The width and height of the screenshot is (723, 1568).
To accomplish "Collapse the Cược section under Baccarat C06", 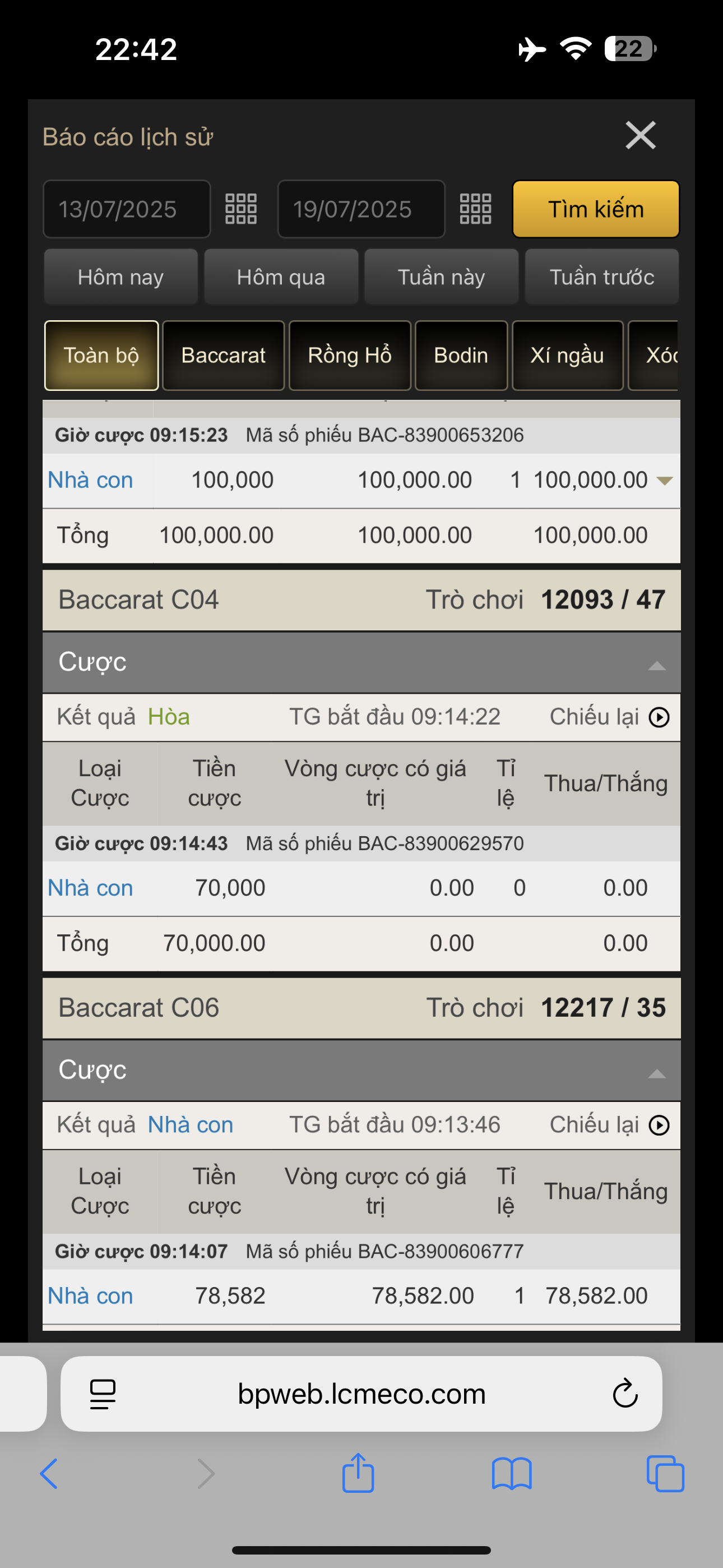I will [657, 1073].
